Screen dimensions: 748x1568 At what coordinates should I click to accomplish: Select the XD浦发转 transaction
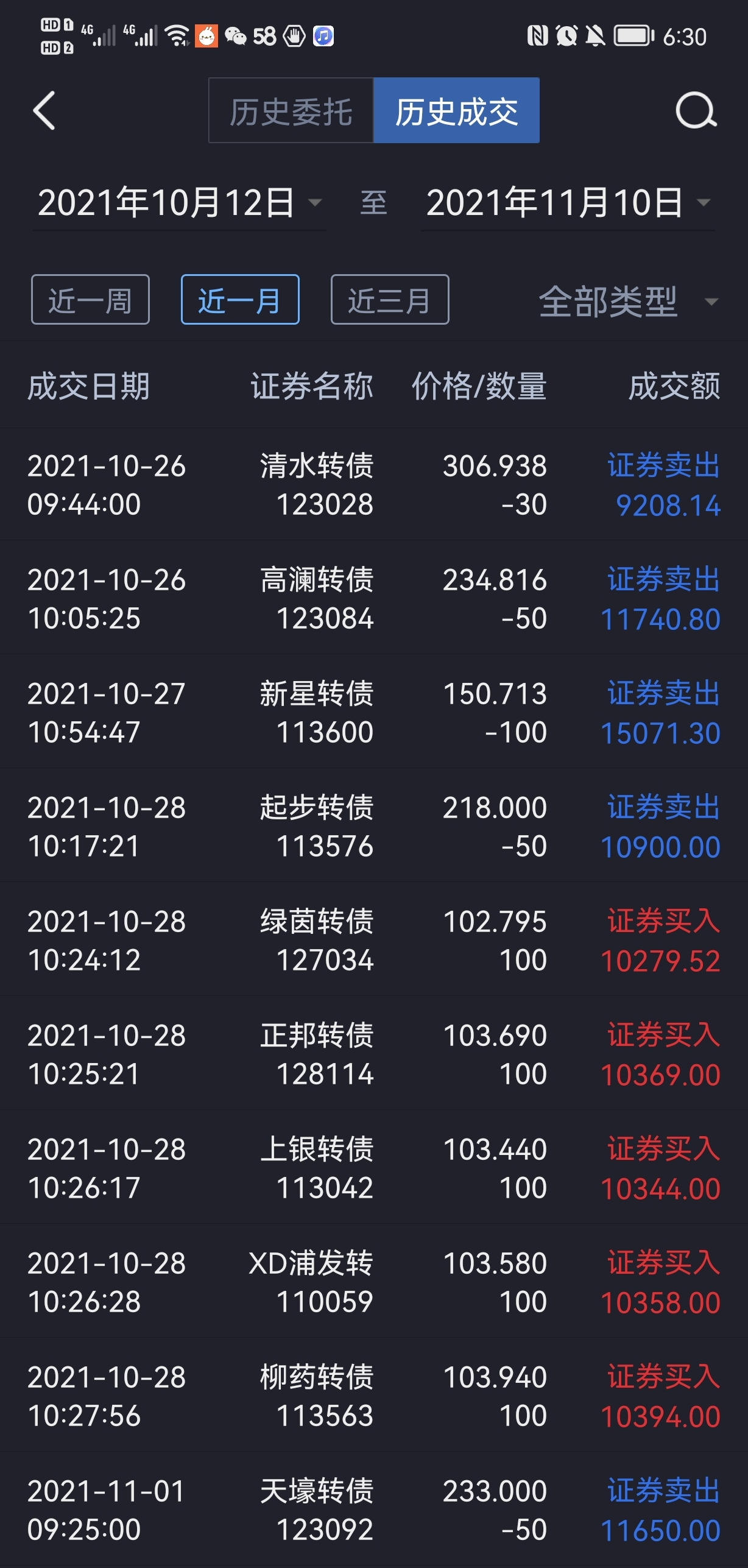pos(374,1282)
